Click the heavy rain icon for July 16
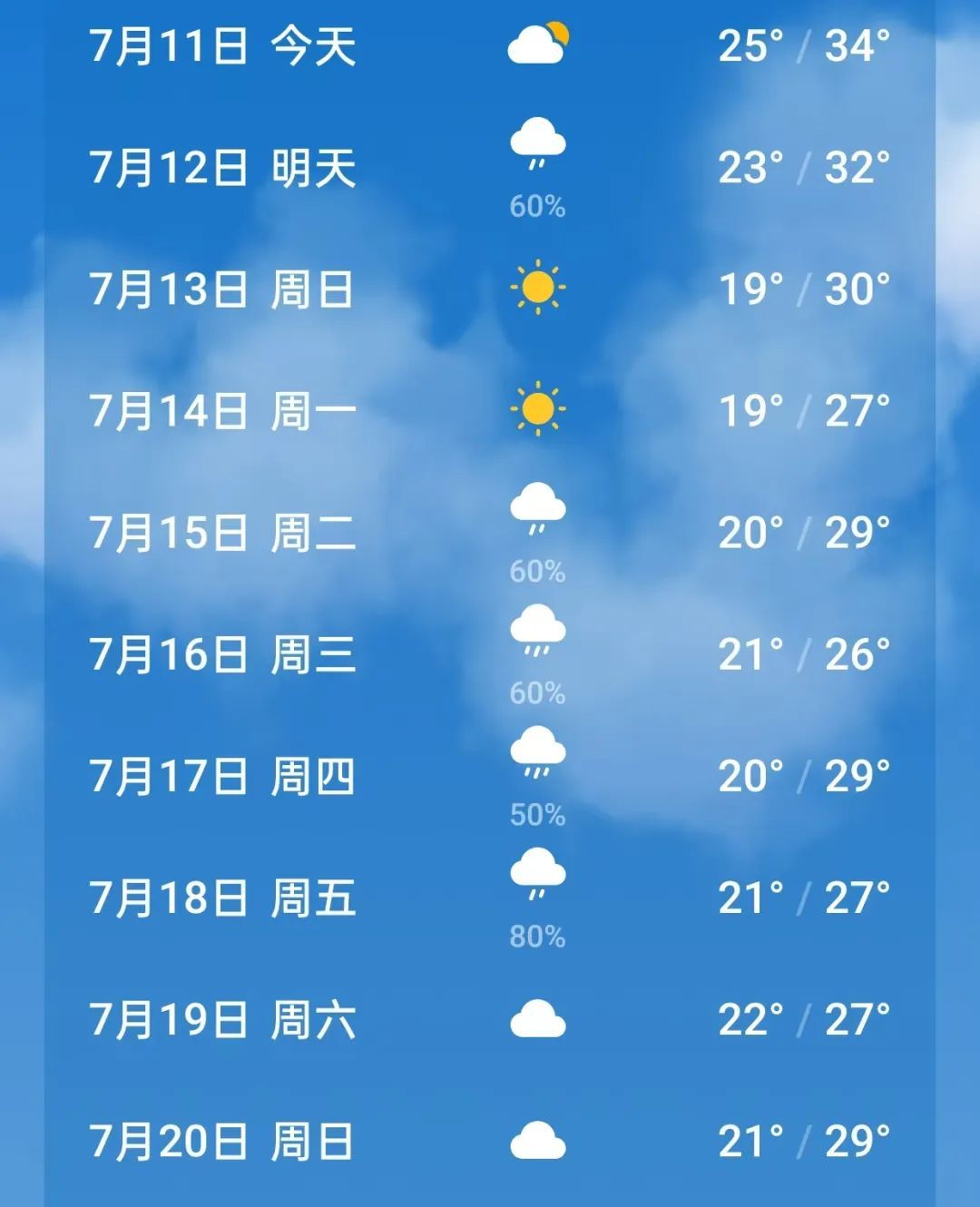Viewport: 980px width, 1207px height. (x=538, y=633)
